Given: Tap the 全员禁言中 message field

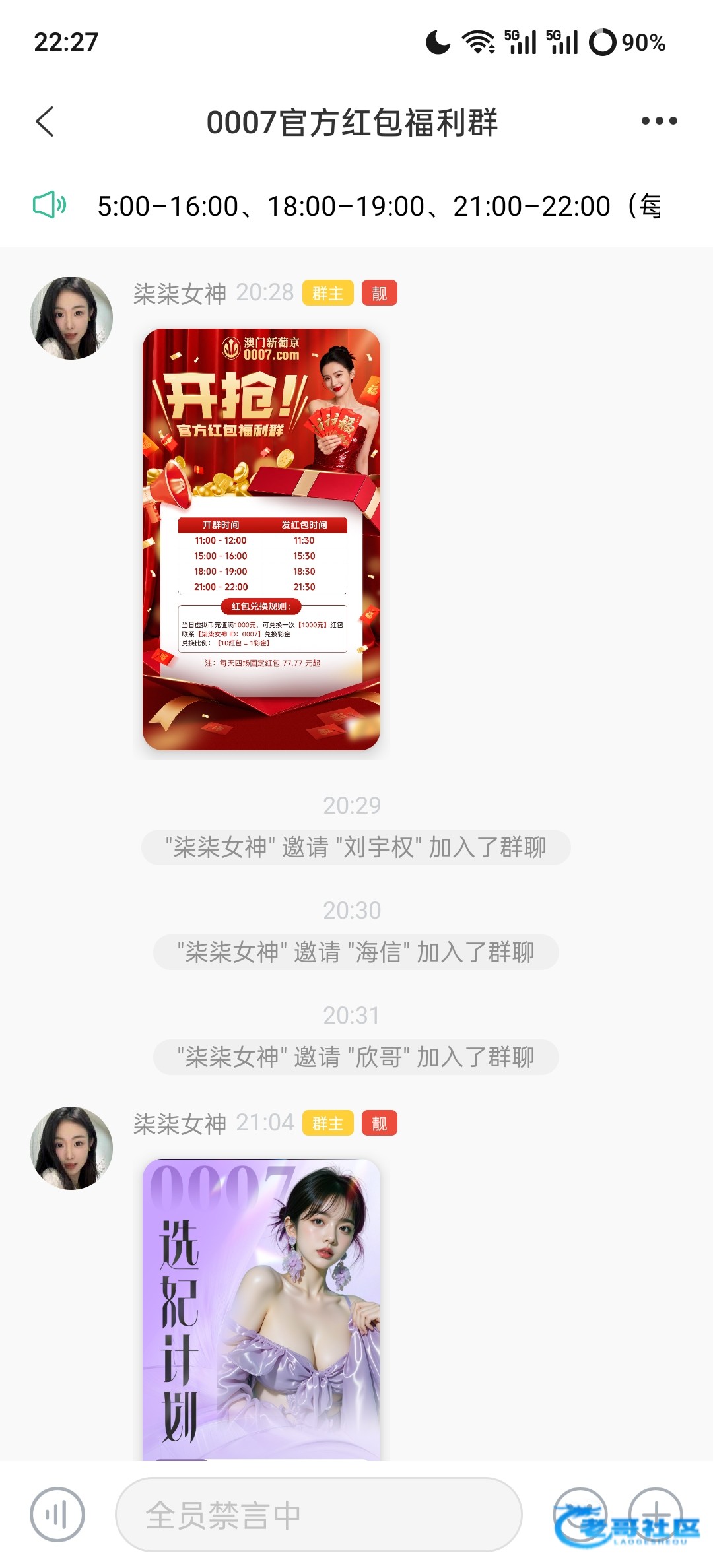Looking at the screenshot, I should (318, 1515).
